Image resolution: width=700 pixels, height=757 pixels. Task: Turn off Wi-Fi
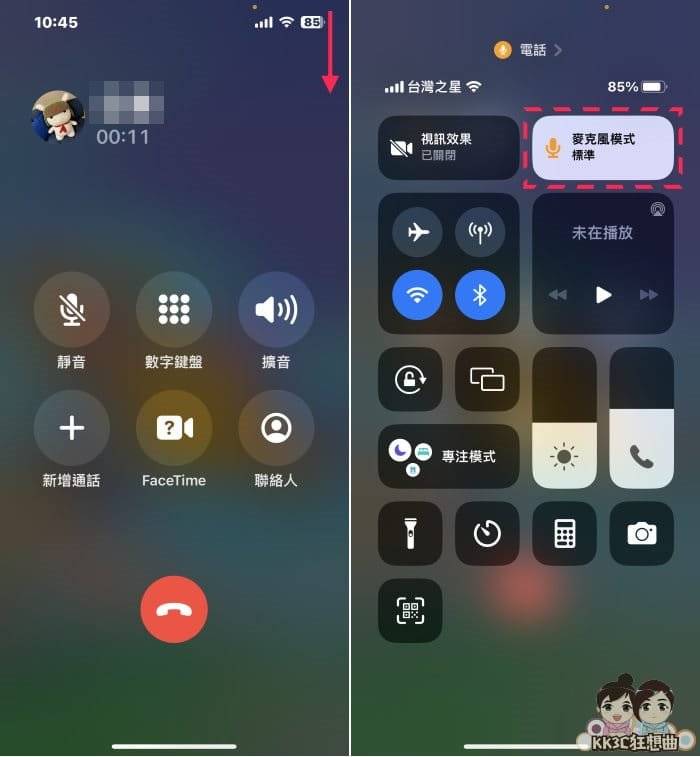click(x=418, y=295)
